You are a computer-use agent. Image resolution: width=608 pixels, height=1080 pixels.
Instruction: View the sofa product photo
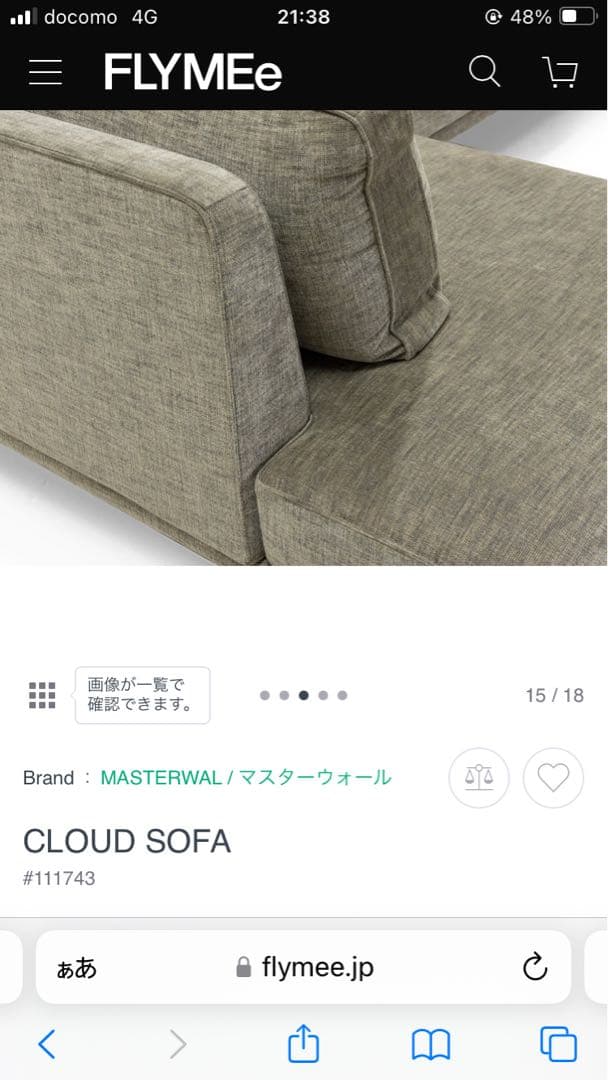(x=304, y=340)
